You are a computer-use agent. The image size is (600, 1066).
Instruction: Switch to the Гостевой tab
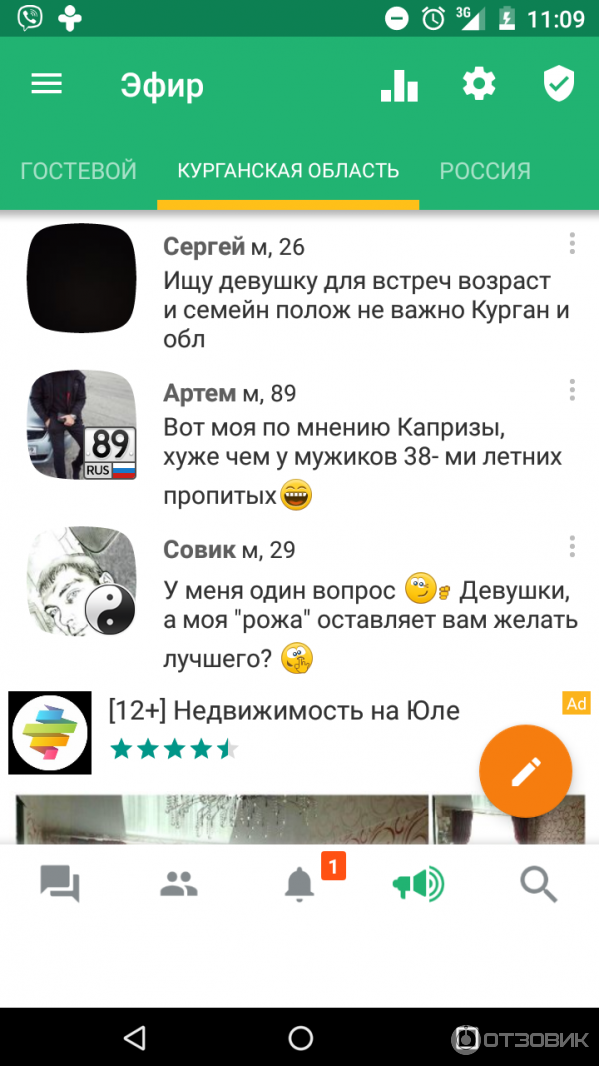tap(79, 171)
